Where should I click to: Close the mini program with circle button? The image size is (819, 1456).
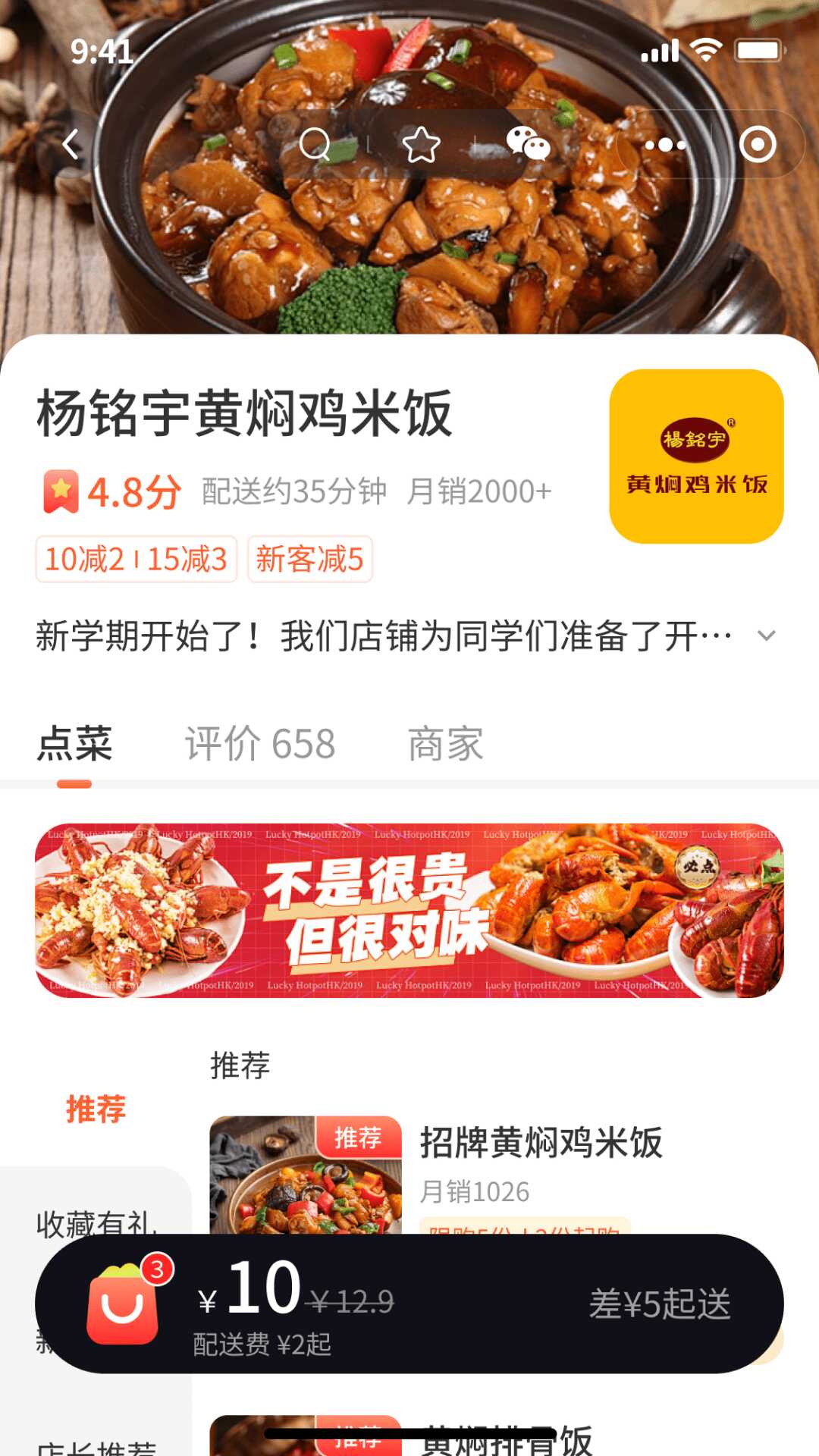(758, 144)
